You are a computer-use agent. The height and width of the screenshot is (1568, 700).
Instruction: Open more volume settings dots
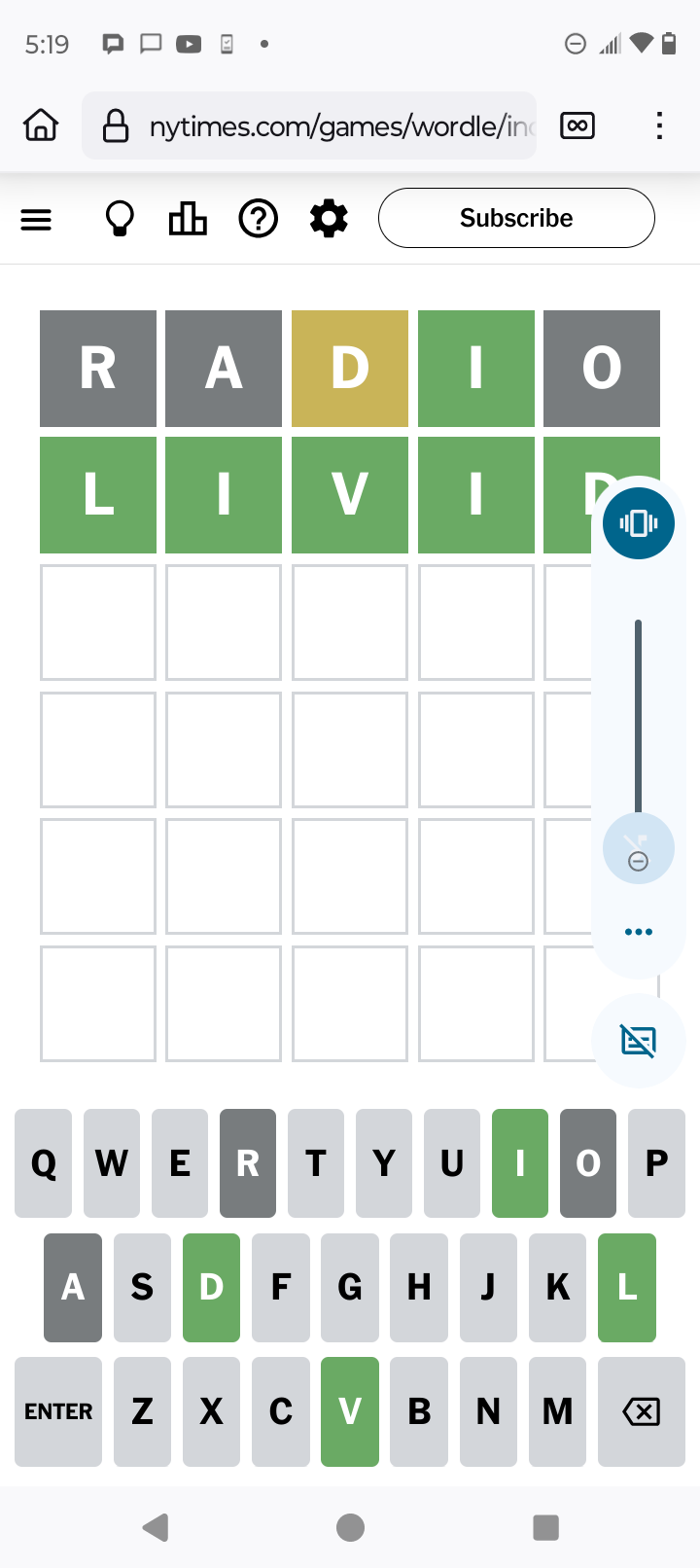click(639, 932)
